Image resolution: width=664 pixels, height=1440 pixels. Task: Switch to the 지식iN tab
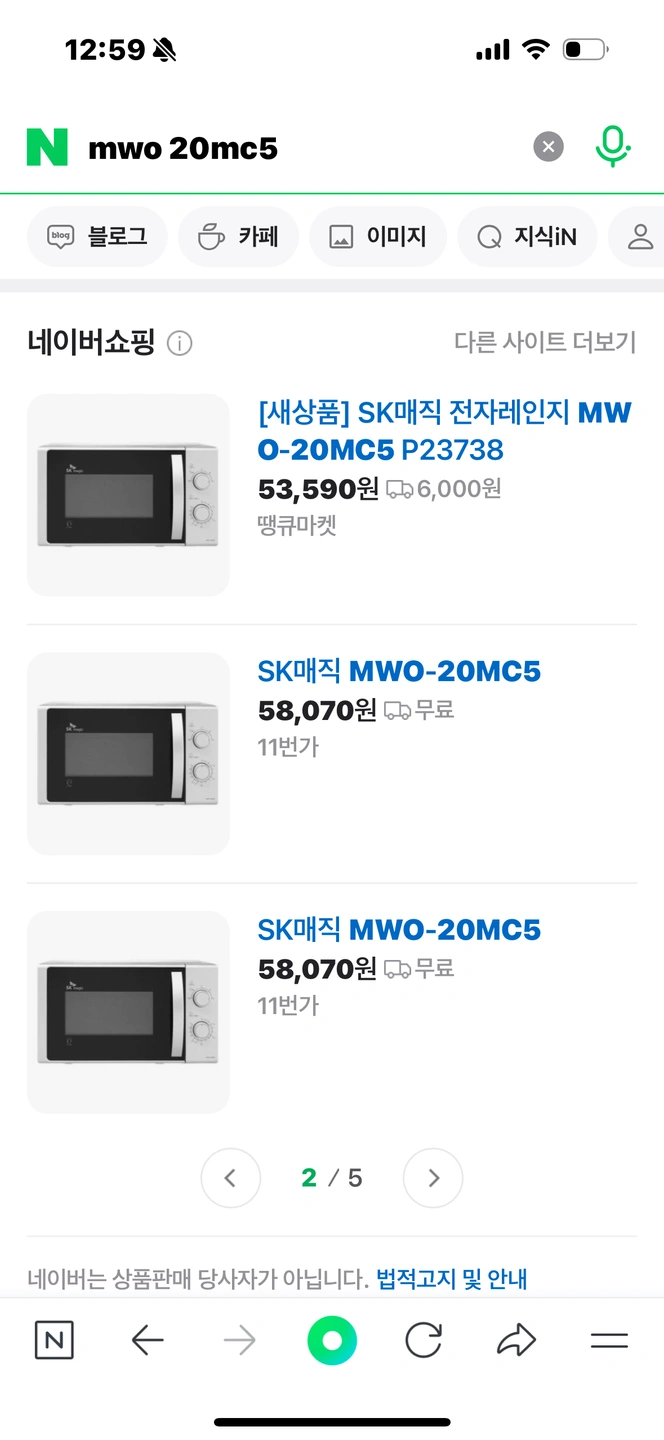click(527, 237)
